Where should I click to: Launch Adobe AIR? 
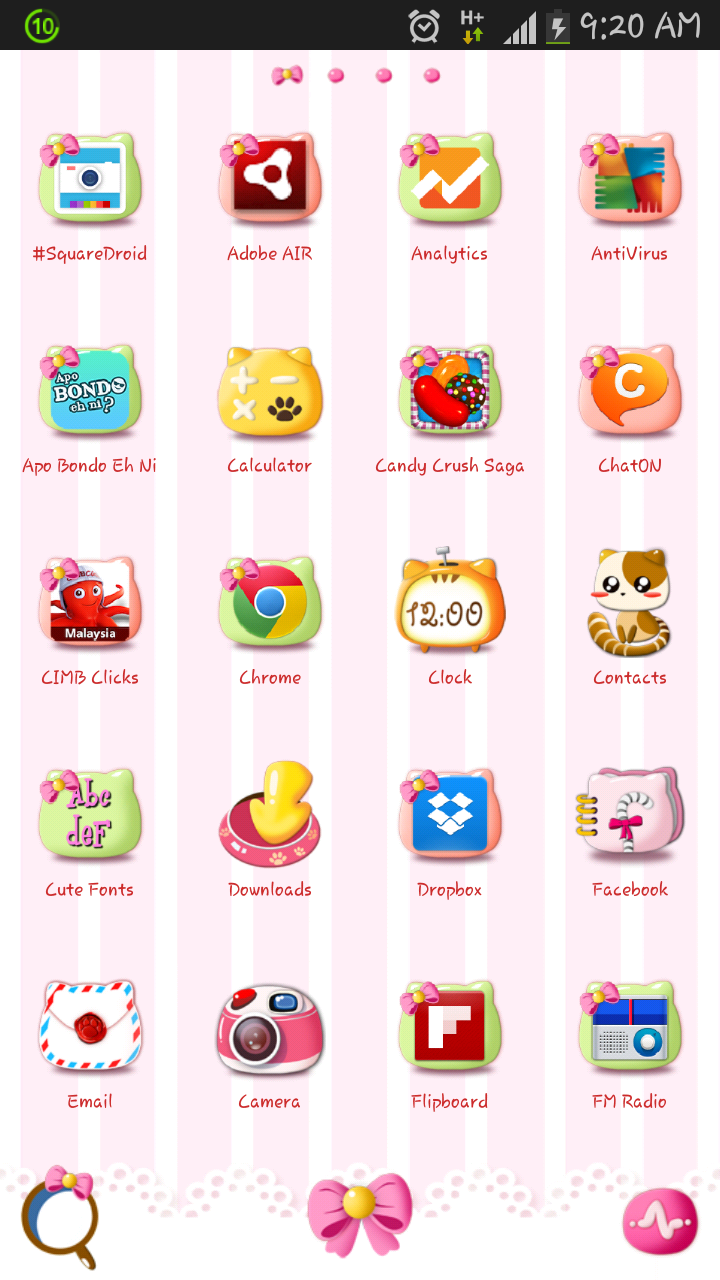click(x=270, y=180)
